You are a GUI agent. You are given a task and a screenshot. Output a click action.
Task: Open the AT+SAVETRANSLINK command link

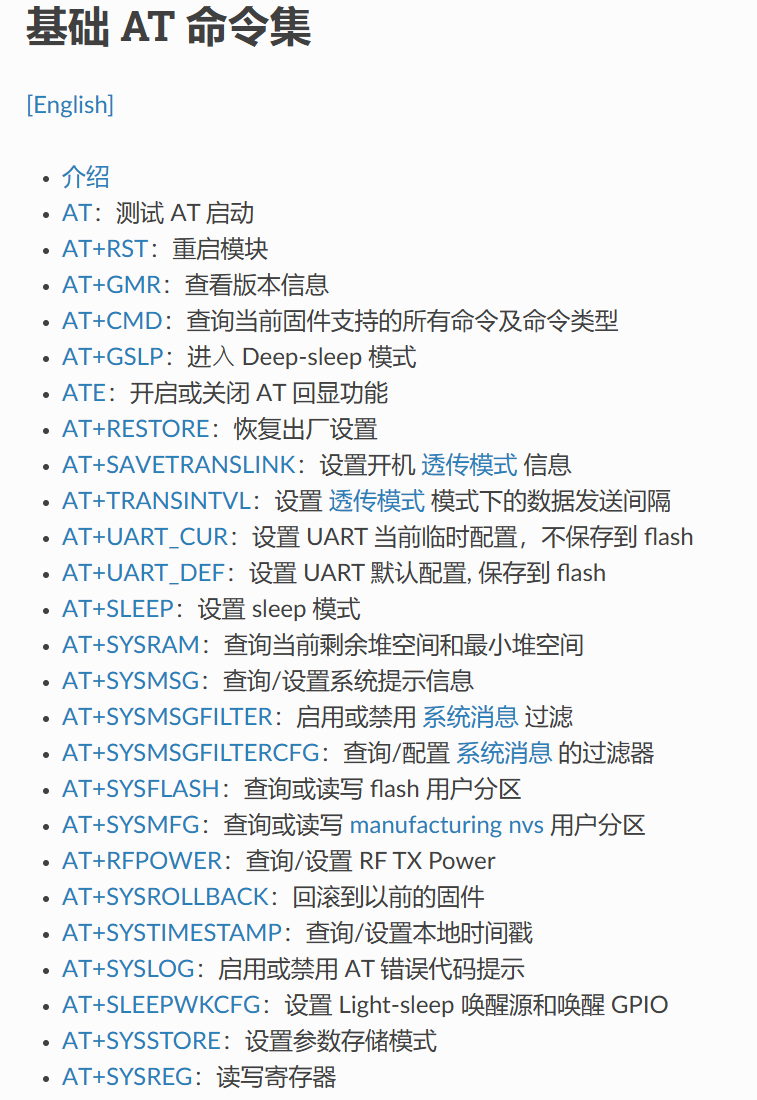pyautogui.click(x=179, y=465)
